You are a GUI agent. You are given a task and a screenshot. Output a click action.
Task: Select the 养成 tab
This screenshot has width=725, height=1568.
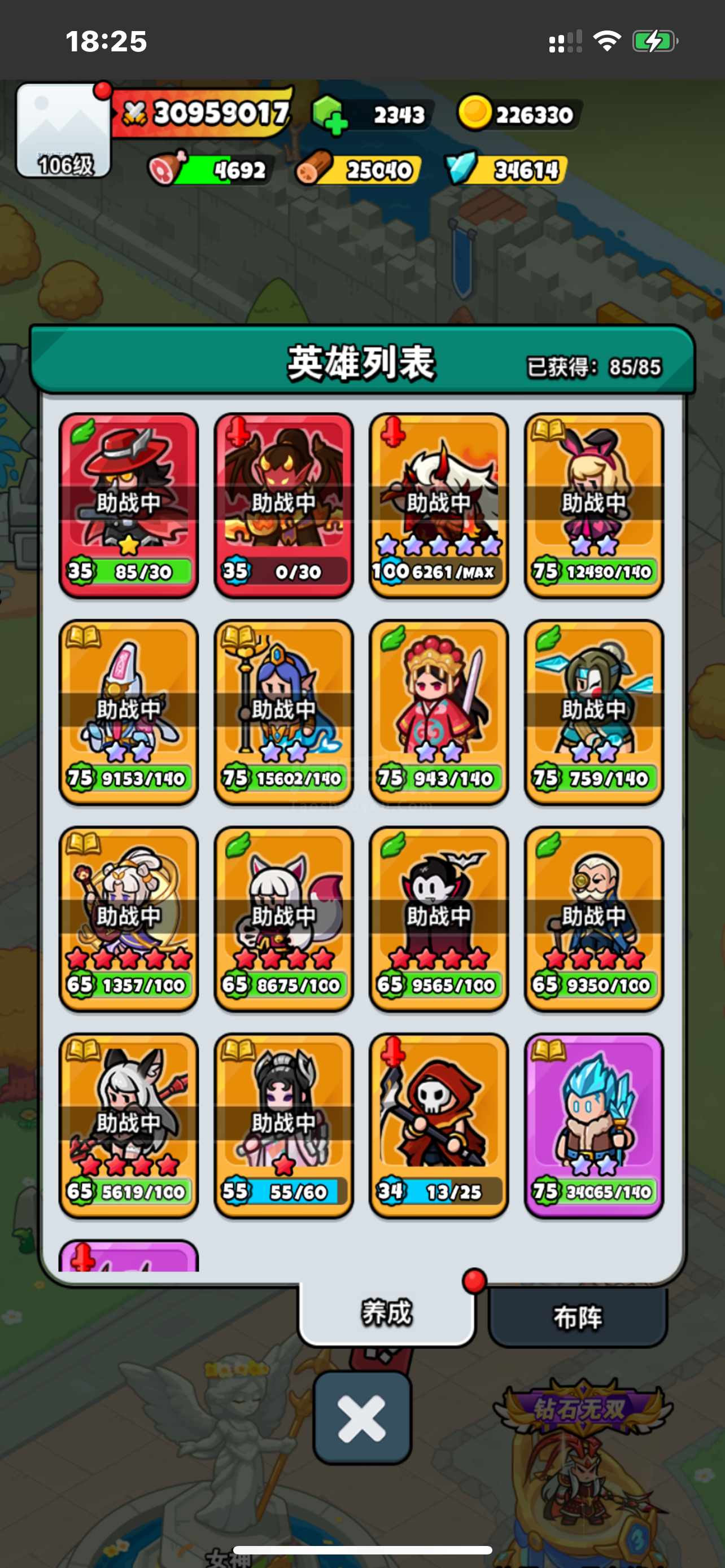pos(386,1312)
